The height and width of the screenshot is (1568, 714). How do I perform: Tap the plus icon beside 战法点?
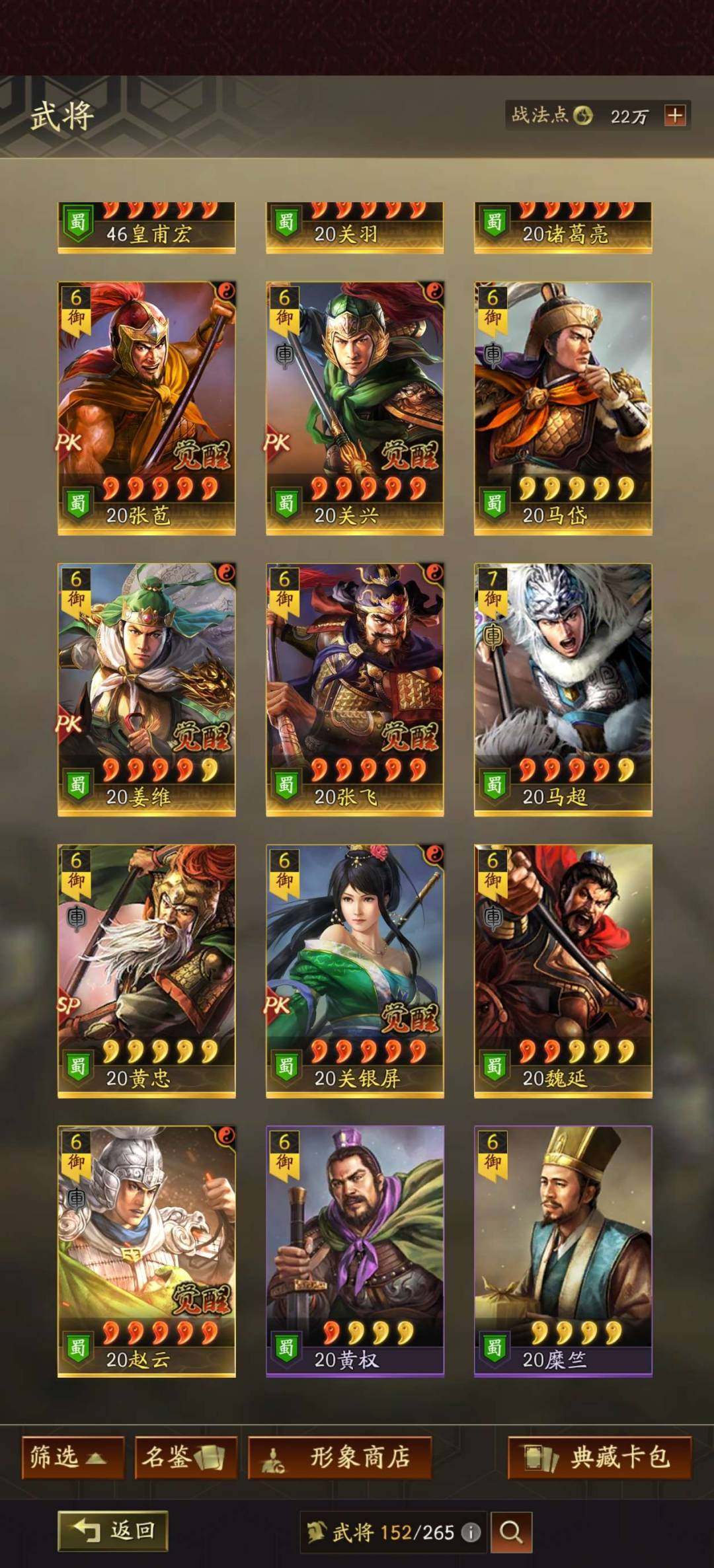(x=675, y=116)
